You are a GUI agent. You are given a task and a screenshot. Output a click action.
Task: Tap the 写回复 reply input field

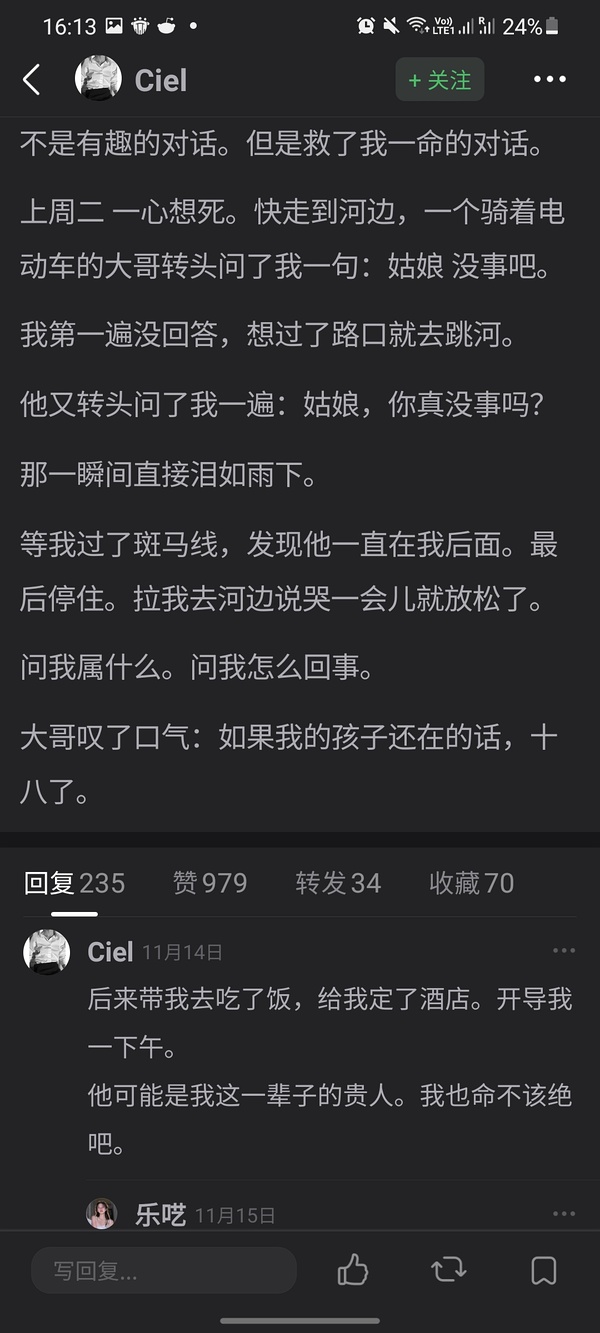click(x=164, y=1271)
